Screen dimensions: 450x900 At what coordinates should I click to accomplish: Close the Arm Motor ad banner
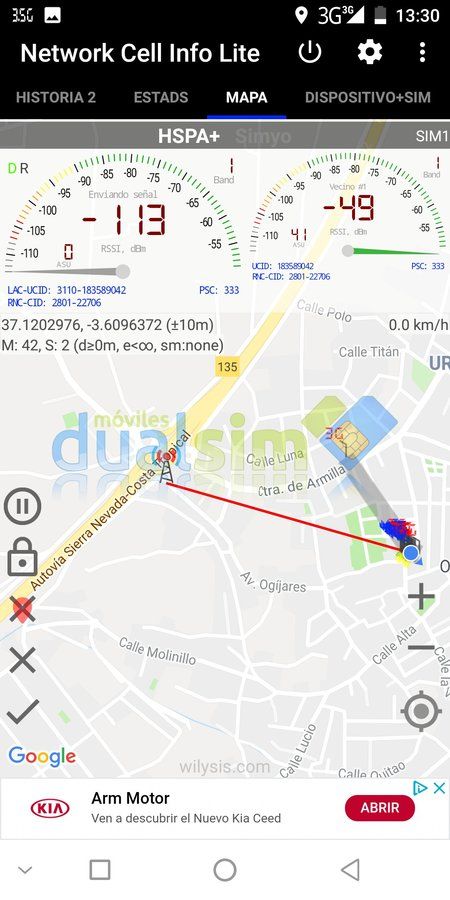tap(439, 788)
